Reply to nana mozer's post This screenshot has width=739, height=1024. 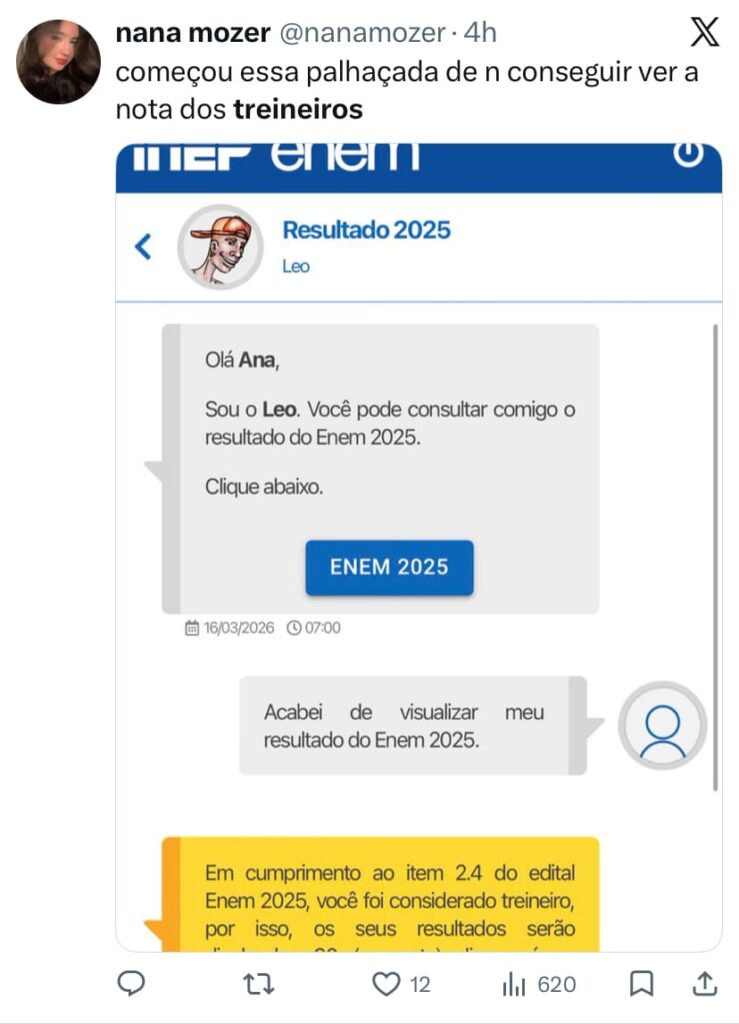(x=132, y=984)
